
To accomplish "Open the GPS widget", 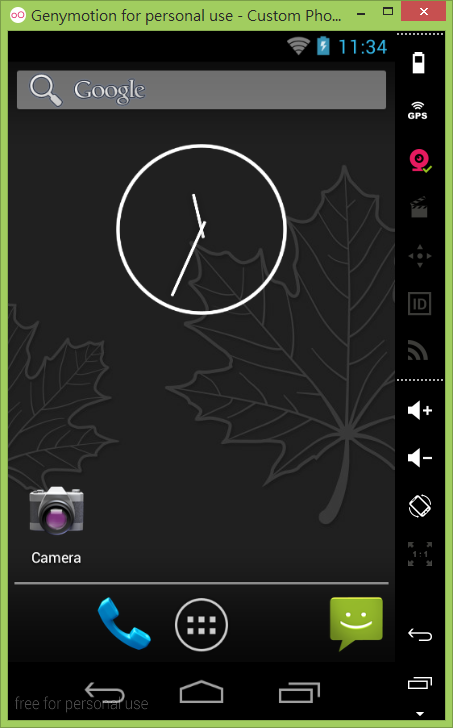I will click(x=418, y=110).
